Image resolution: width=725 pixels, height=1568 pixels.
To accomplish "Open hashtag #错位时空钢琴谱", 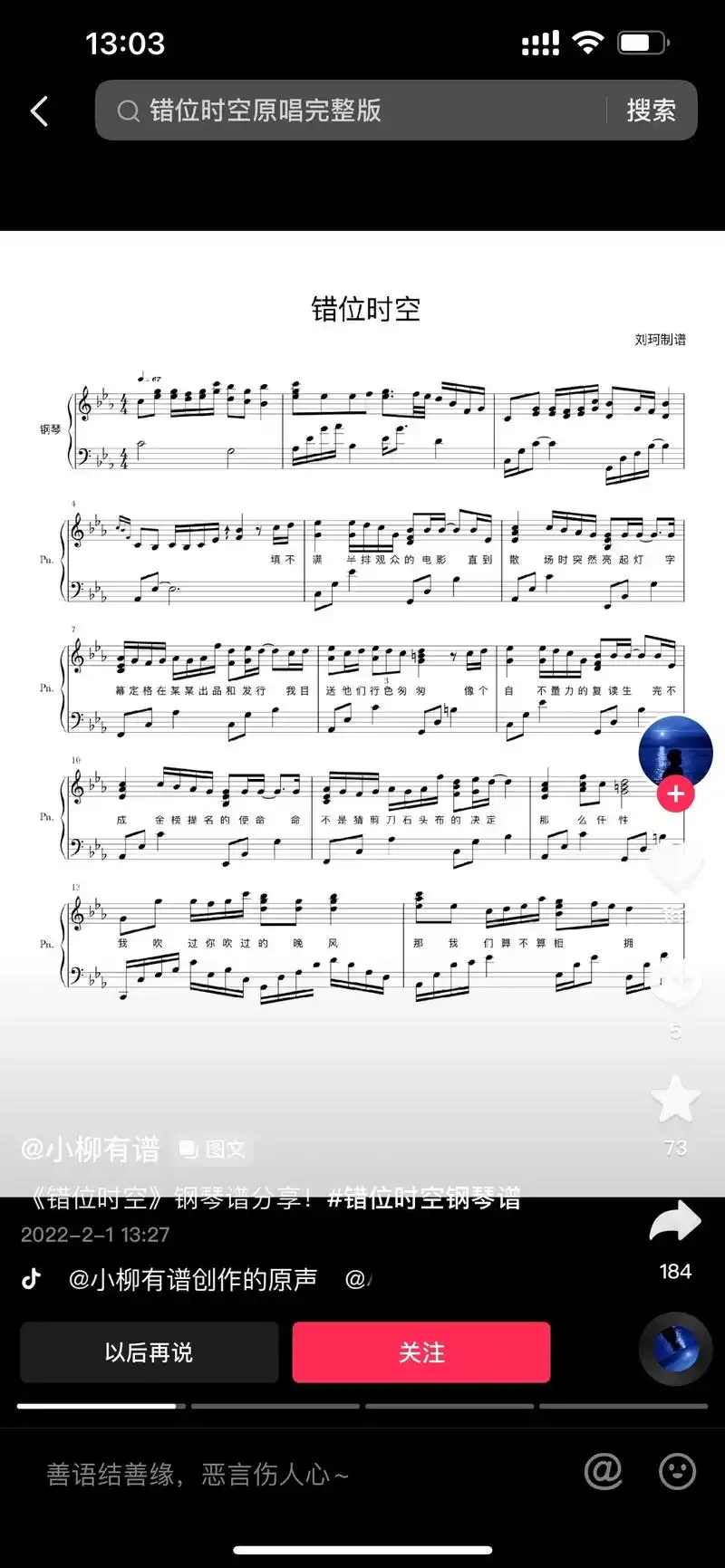I will coord(423,1198).
